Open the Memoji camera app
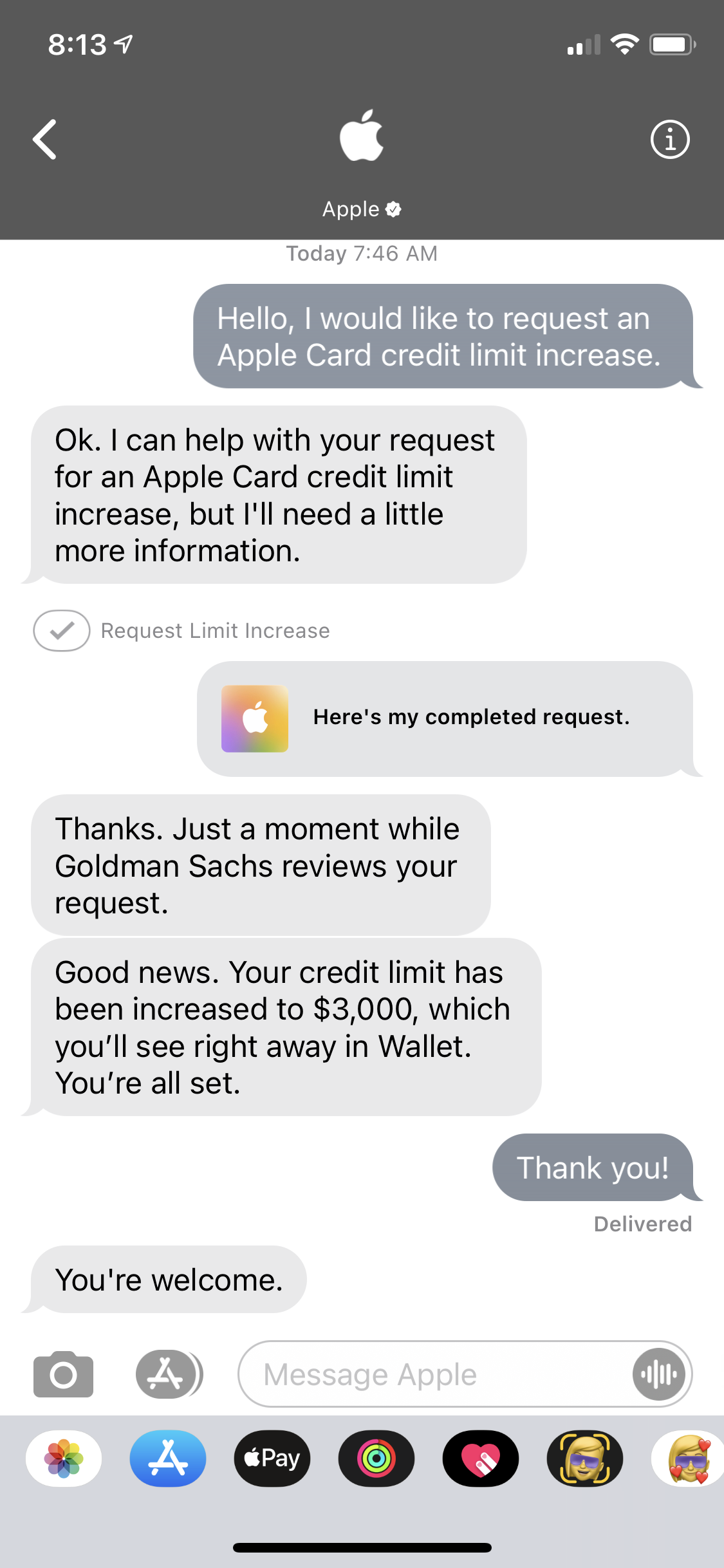Image resolution: width=724 pixels, height=1568 pixels. (585, 1459)
